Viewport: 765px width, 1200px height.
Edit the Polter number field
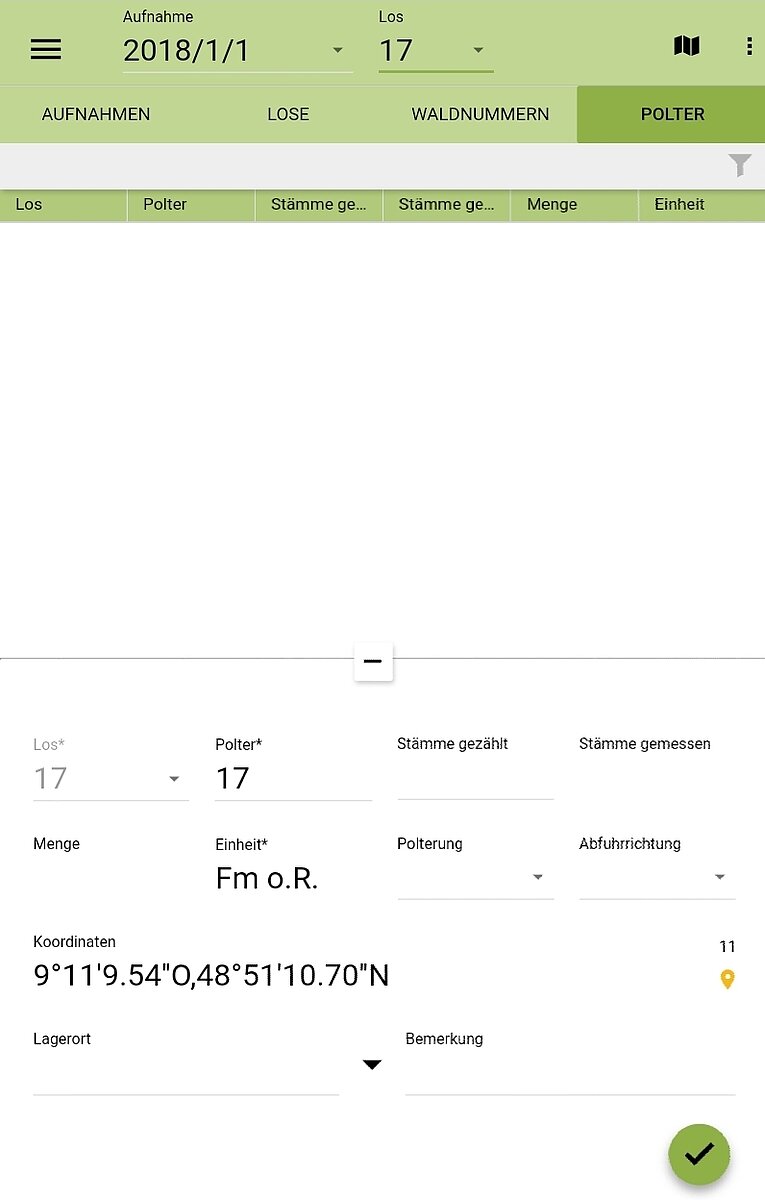pyautogui.click(x=292, y=779)
